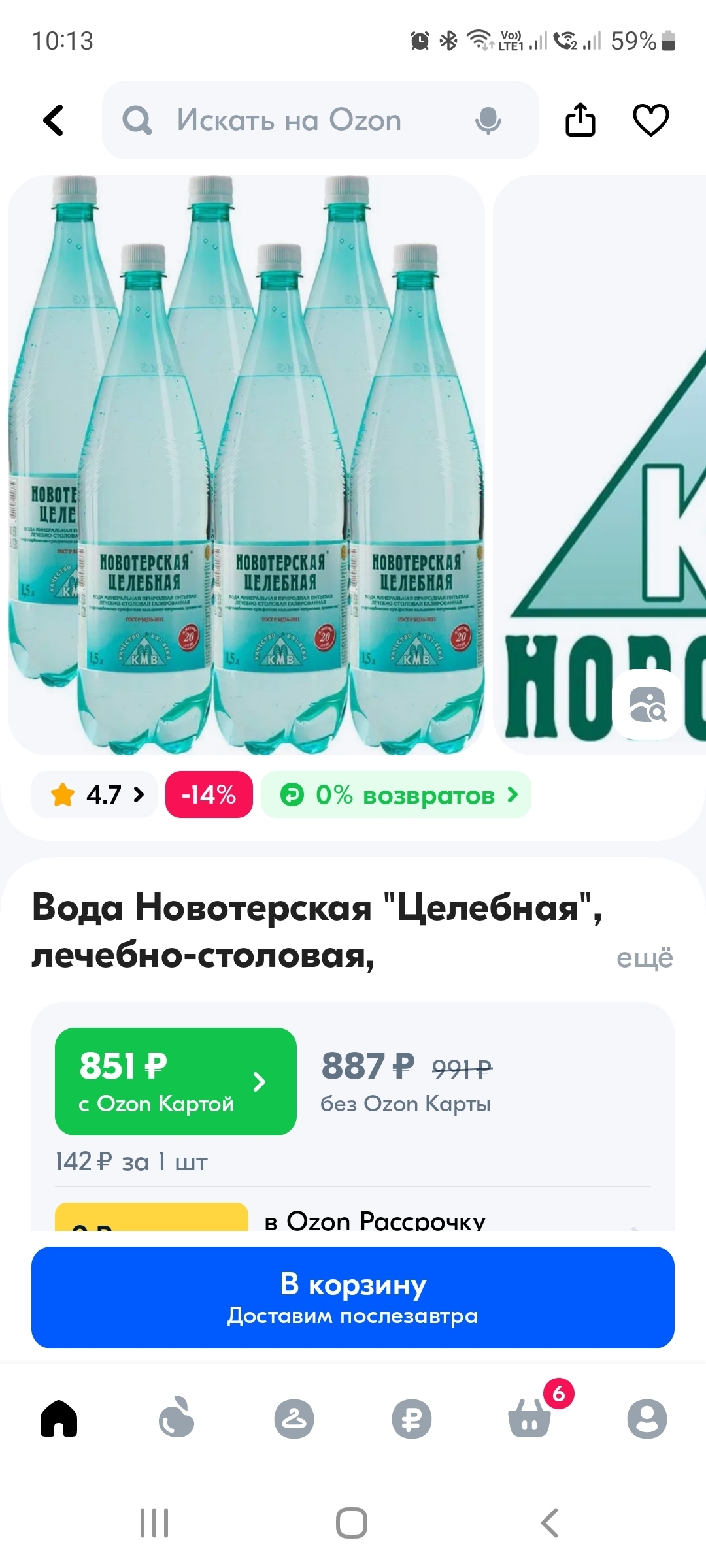Find similar items by image
Image resolution: width=706 pixels, height=1568 pixels.
647,704
